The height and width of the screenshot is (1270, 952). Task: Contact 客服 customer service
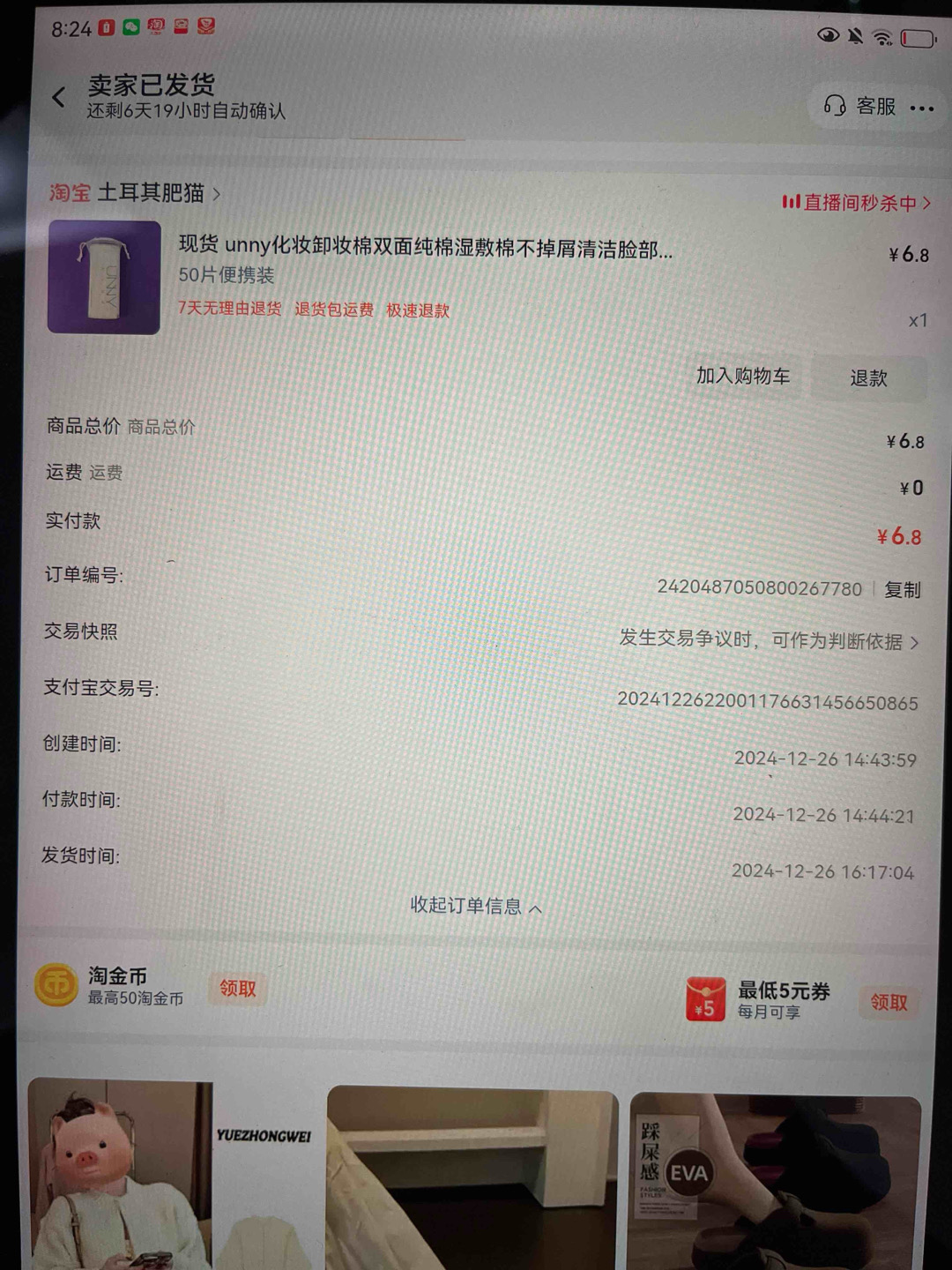859,107
